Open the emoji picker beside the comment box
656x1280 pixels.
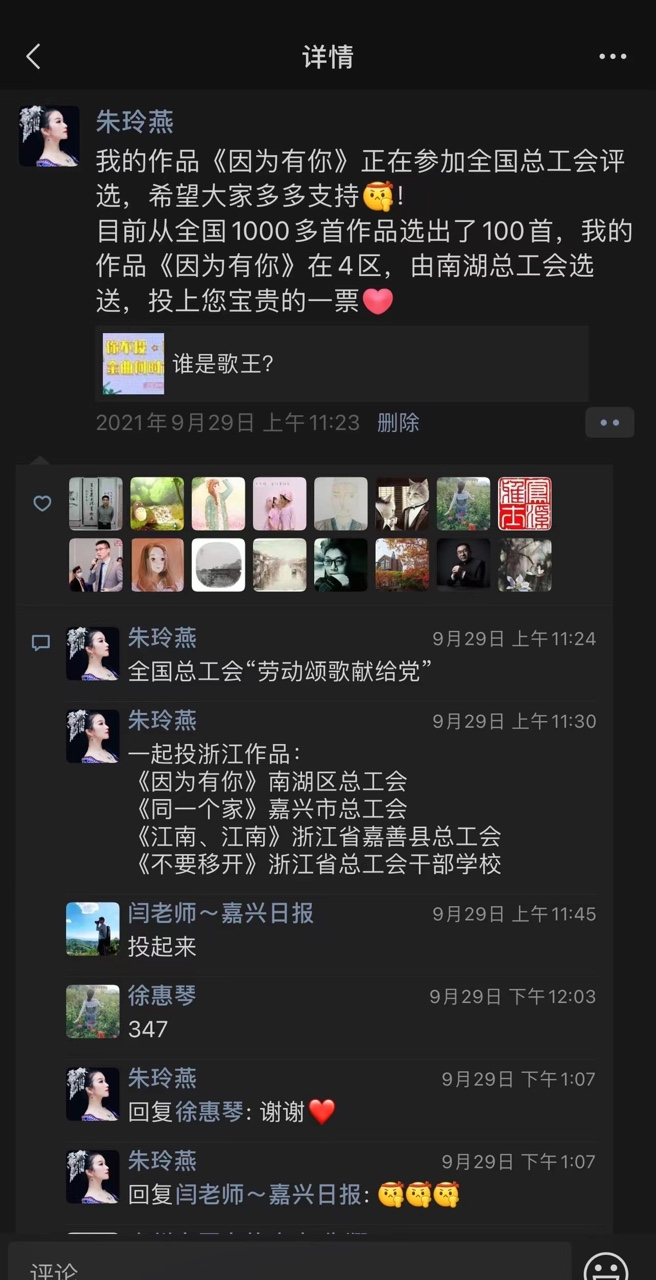pos(606,1266)
